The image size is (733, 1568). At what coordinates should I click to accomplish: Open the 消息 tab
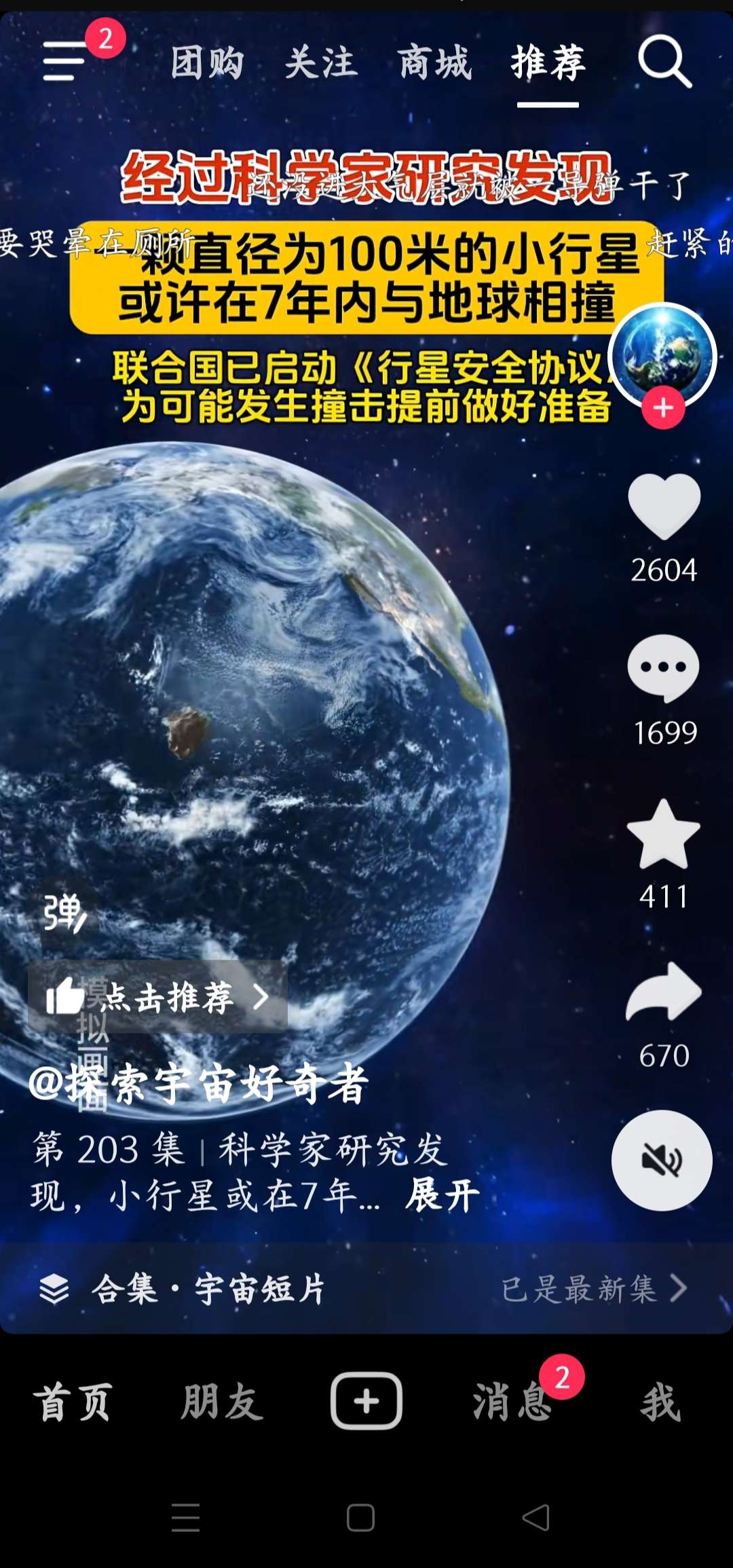(512, 1402)
